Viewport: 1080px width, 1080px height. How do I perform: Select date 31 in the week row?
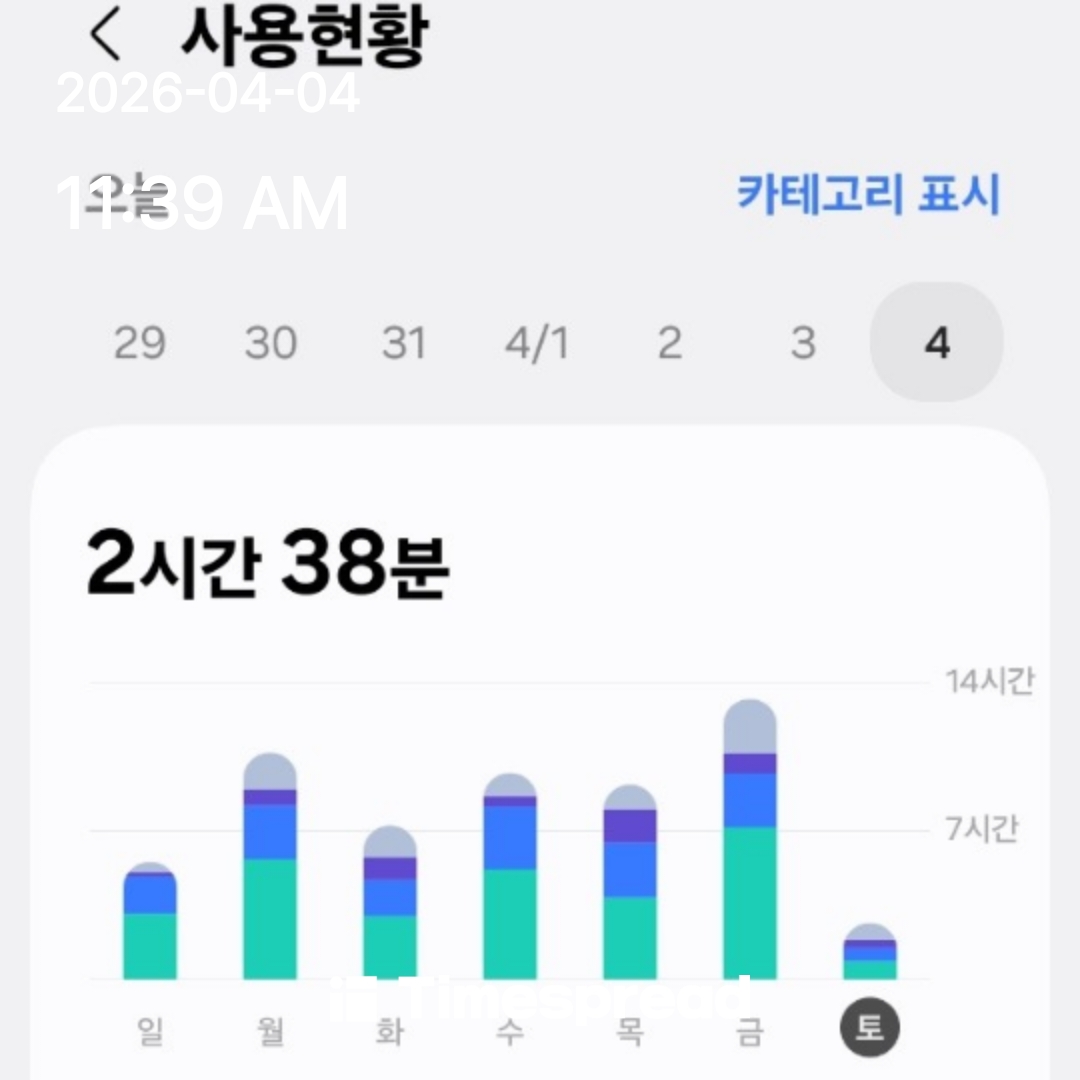coord(404,344)
